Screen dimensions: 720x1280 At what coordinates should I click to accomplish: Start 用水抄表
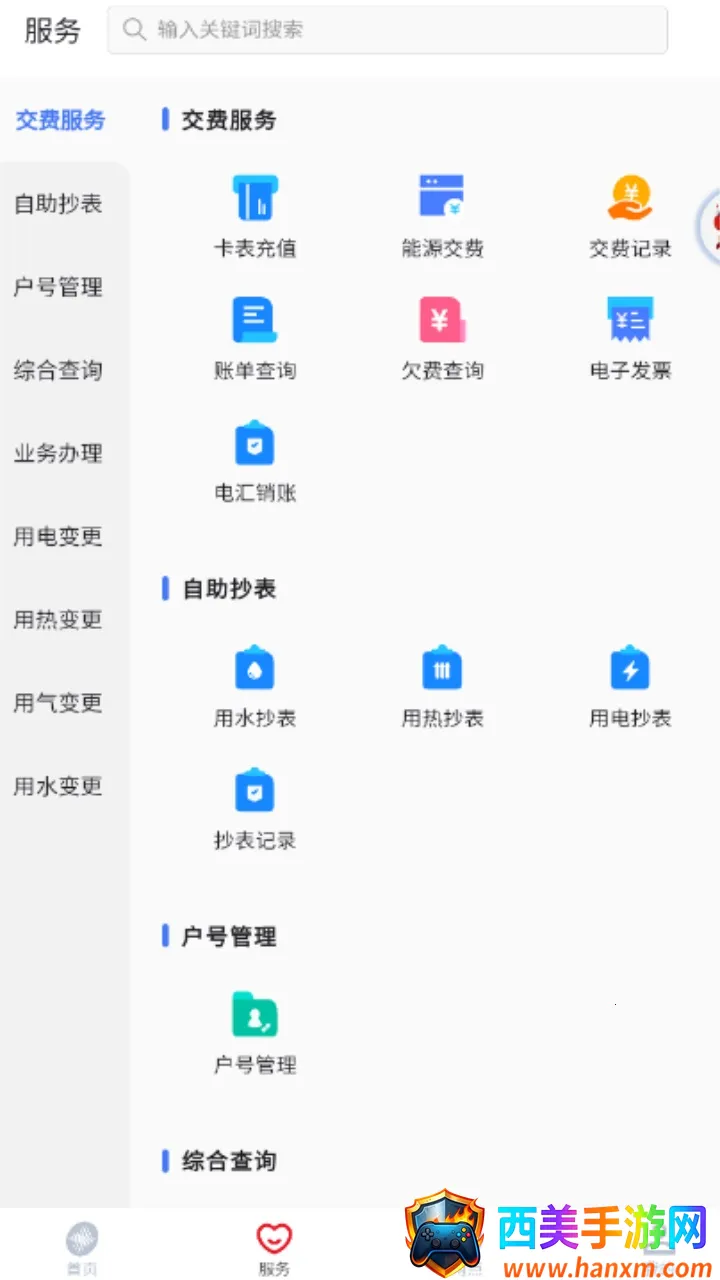pyautogui.click(x=255, y=685)
